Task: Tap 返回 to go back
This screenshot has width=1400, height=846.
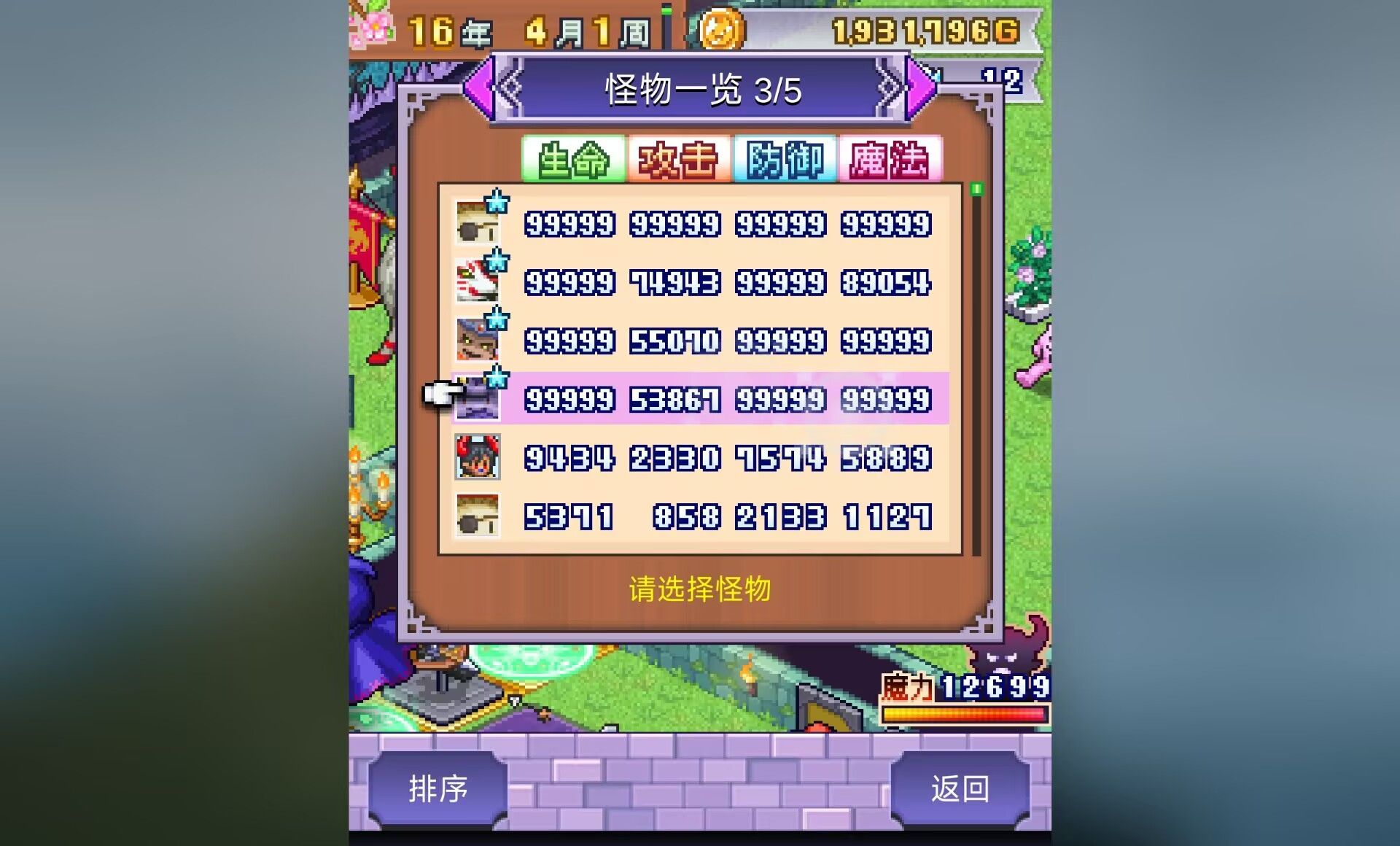Action: tap(960, 789)
